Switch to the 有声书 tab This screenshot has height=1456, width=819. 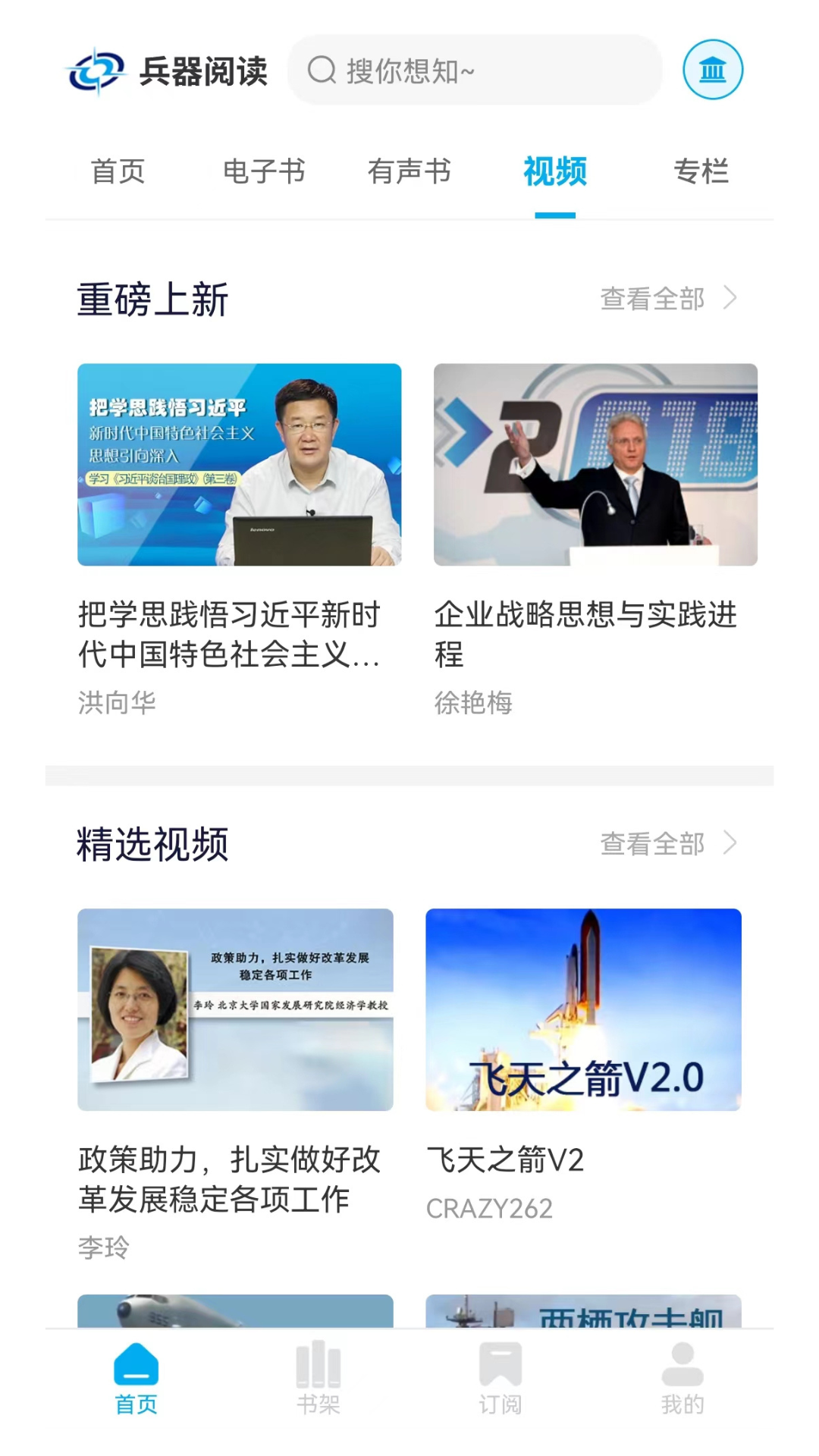(409, 172)
